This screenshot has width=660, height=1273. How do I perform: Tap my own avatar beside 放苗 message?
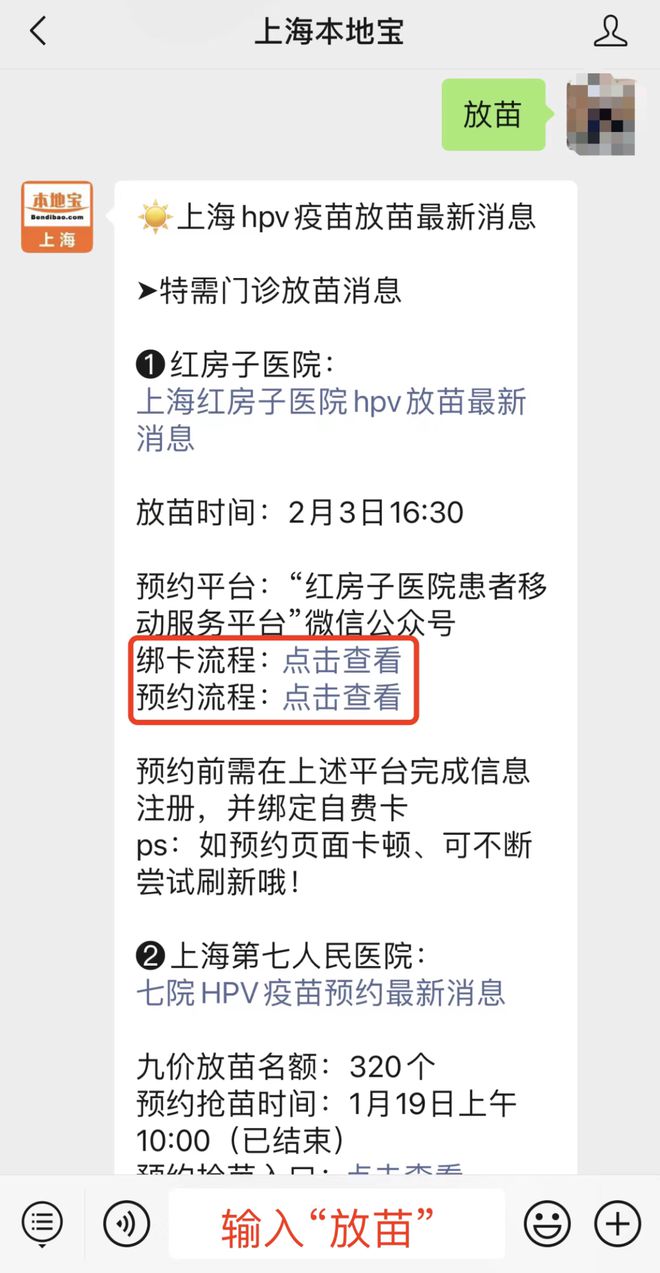click(x=601, y=114)
